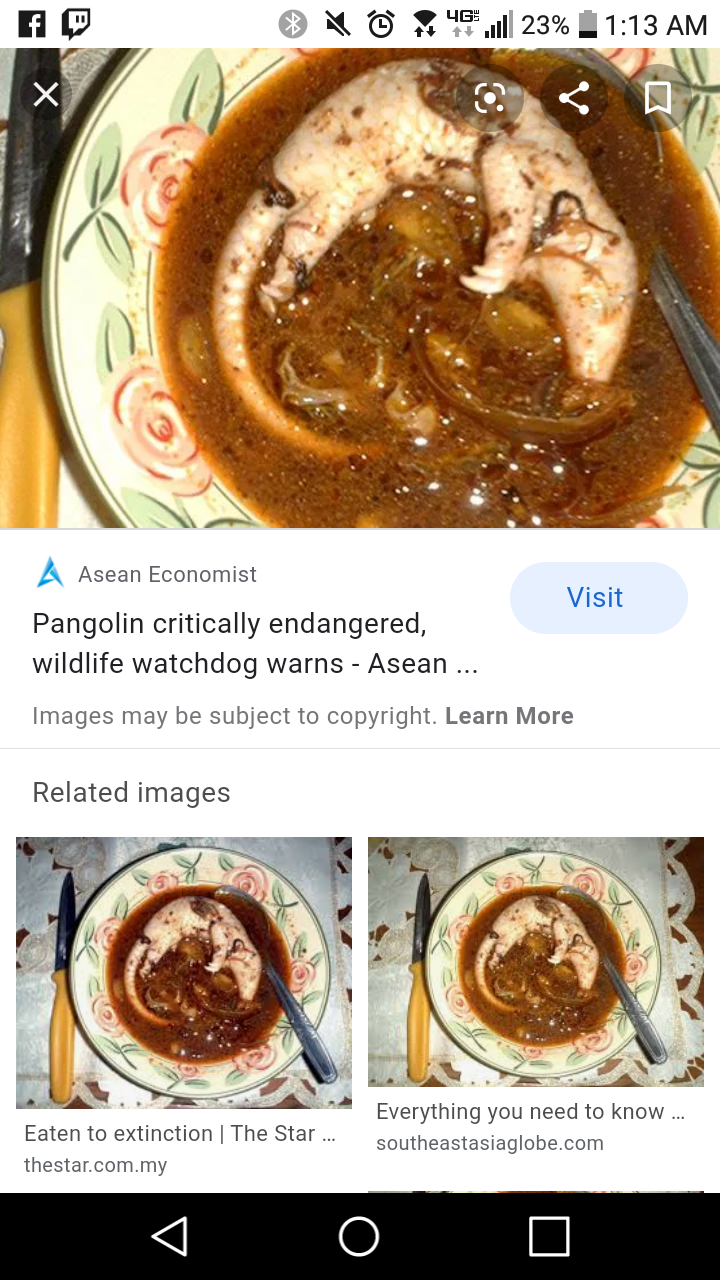Go back with the system back button
This screenshot has height=1280, width=720.
(169, 1236)
